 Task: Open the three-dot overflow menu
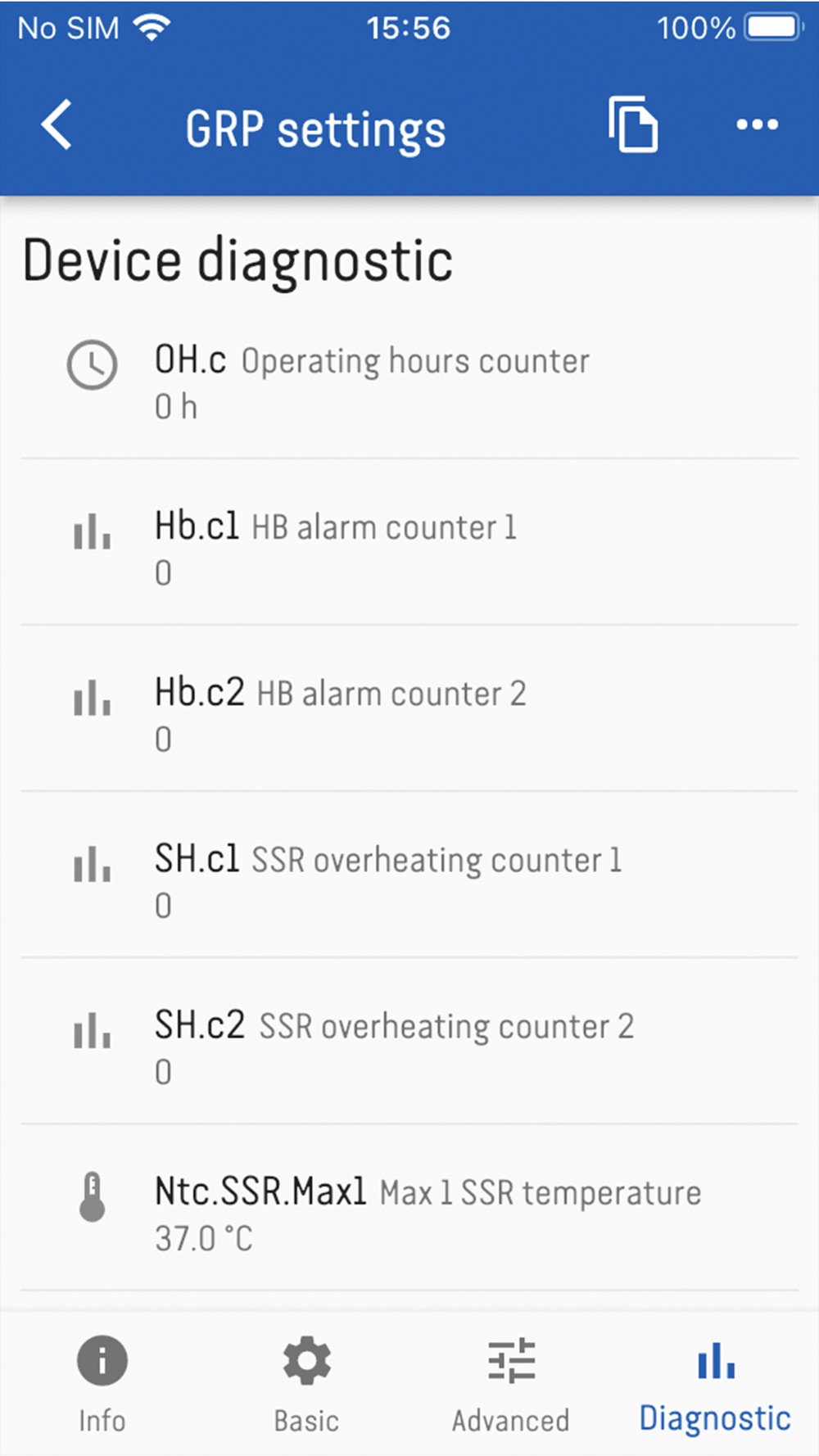click(757, 124)
